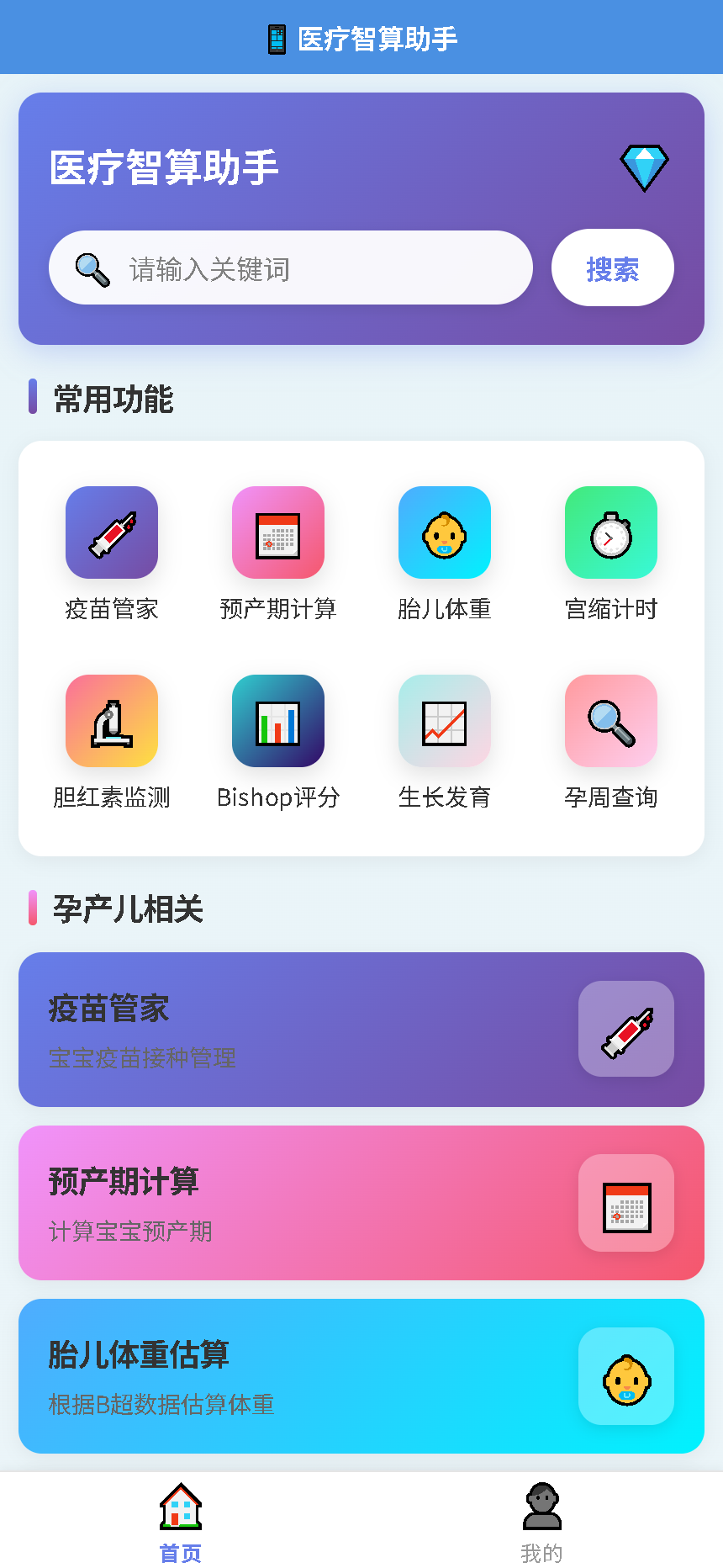Viewport: 723px width, 1568px height.
Task: Click the calendar icon on 预产期计算 card
Action: pyautogui.click(x=625, y=1202)
